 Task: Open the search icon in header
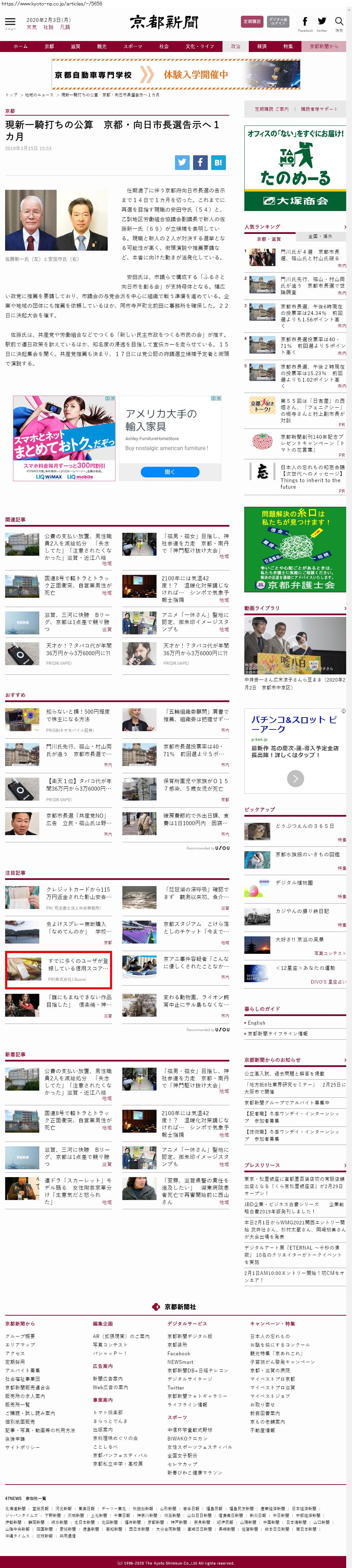339,23
